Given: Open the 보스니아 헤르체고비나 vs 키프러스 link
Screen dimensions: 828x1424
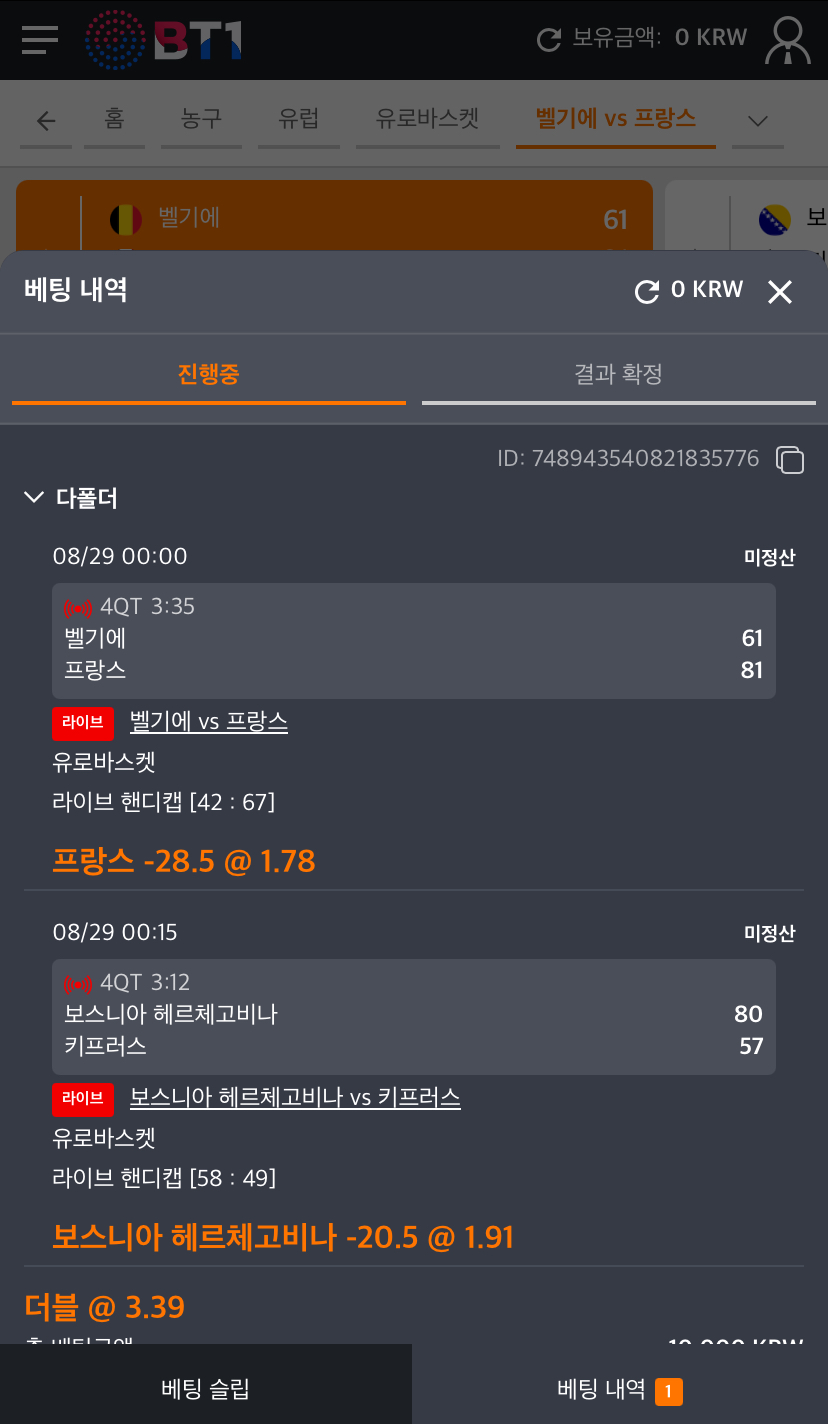Looking at the screenshot, I should click(x=295, y=1098).
